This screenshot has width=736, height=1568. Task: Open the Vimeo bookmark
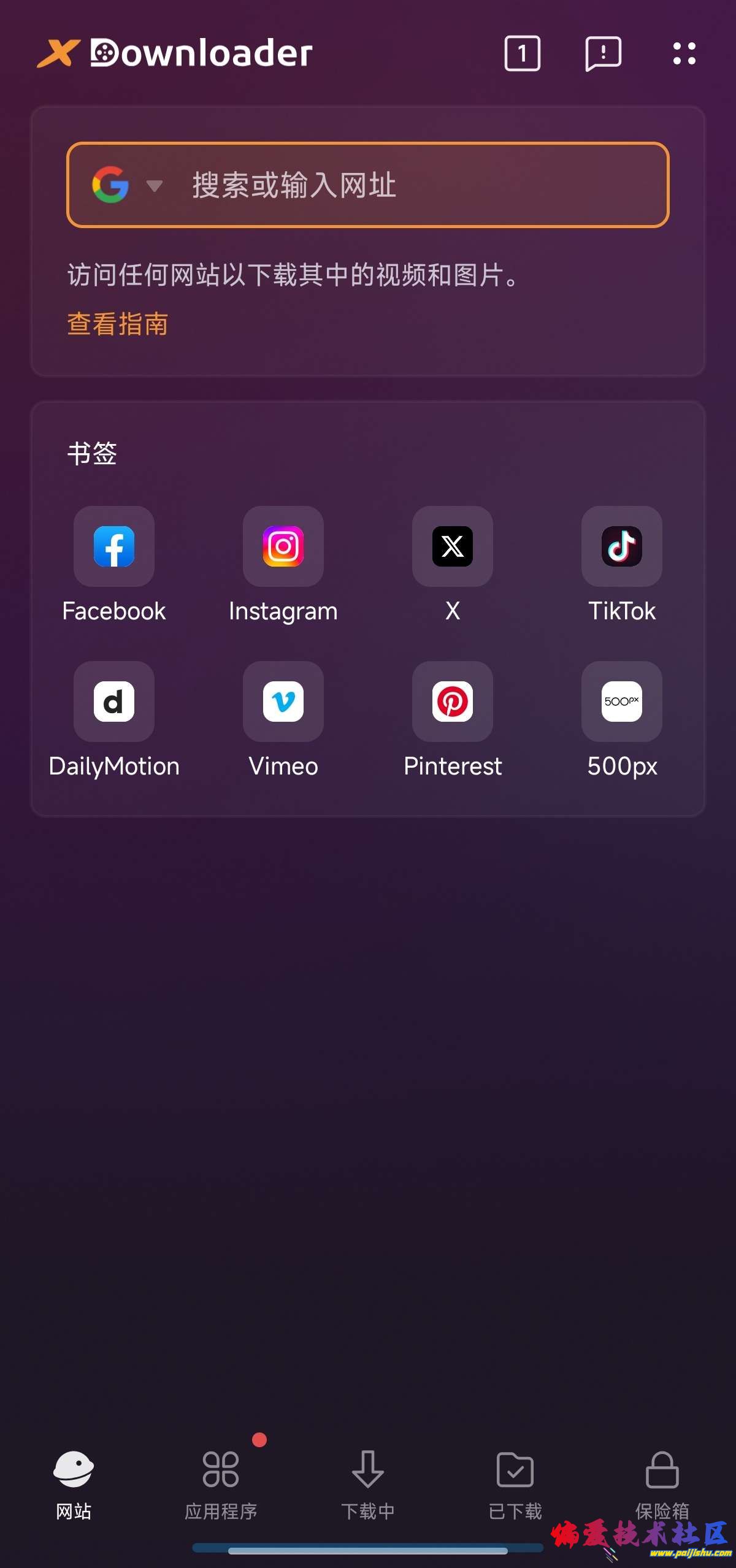(x=283, y=702)
